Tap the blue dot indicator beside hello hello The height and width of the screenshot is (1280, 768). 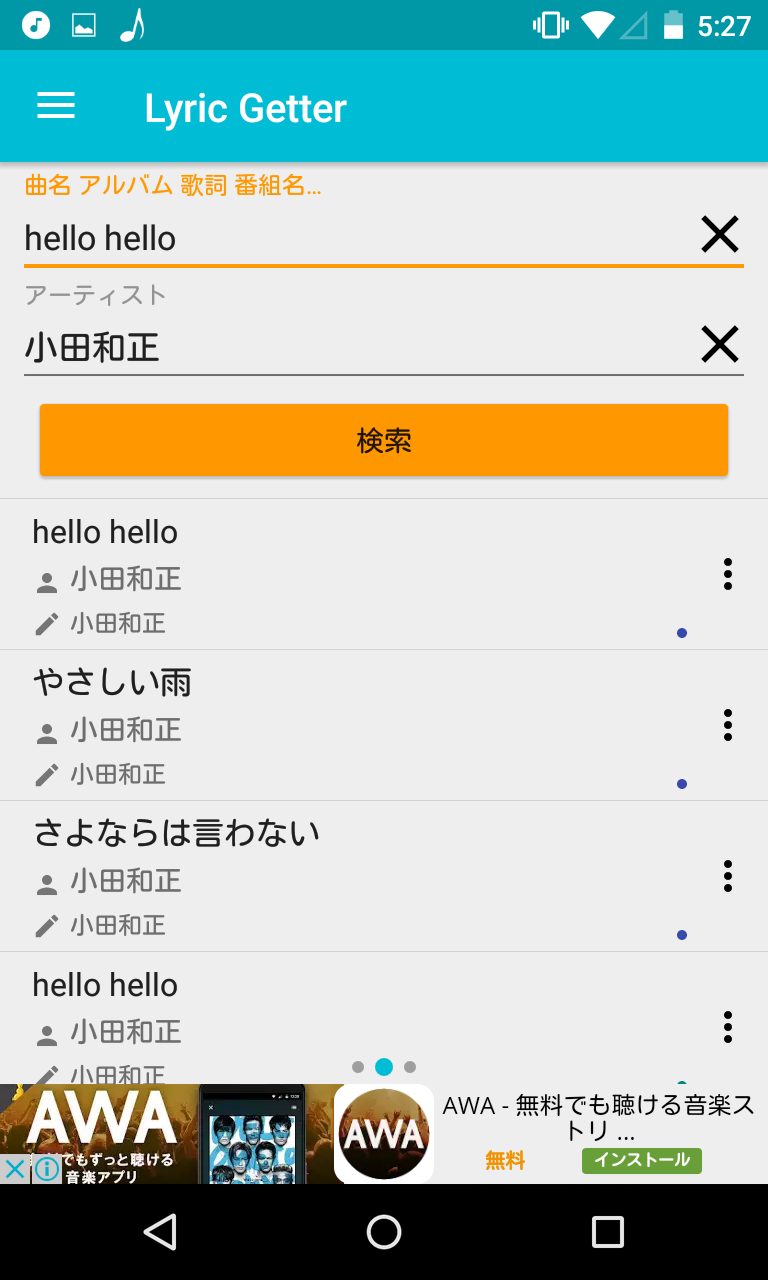(x=681, y=632)
